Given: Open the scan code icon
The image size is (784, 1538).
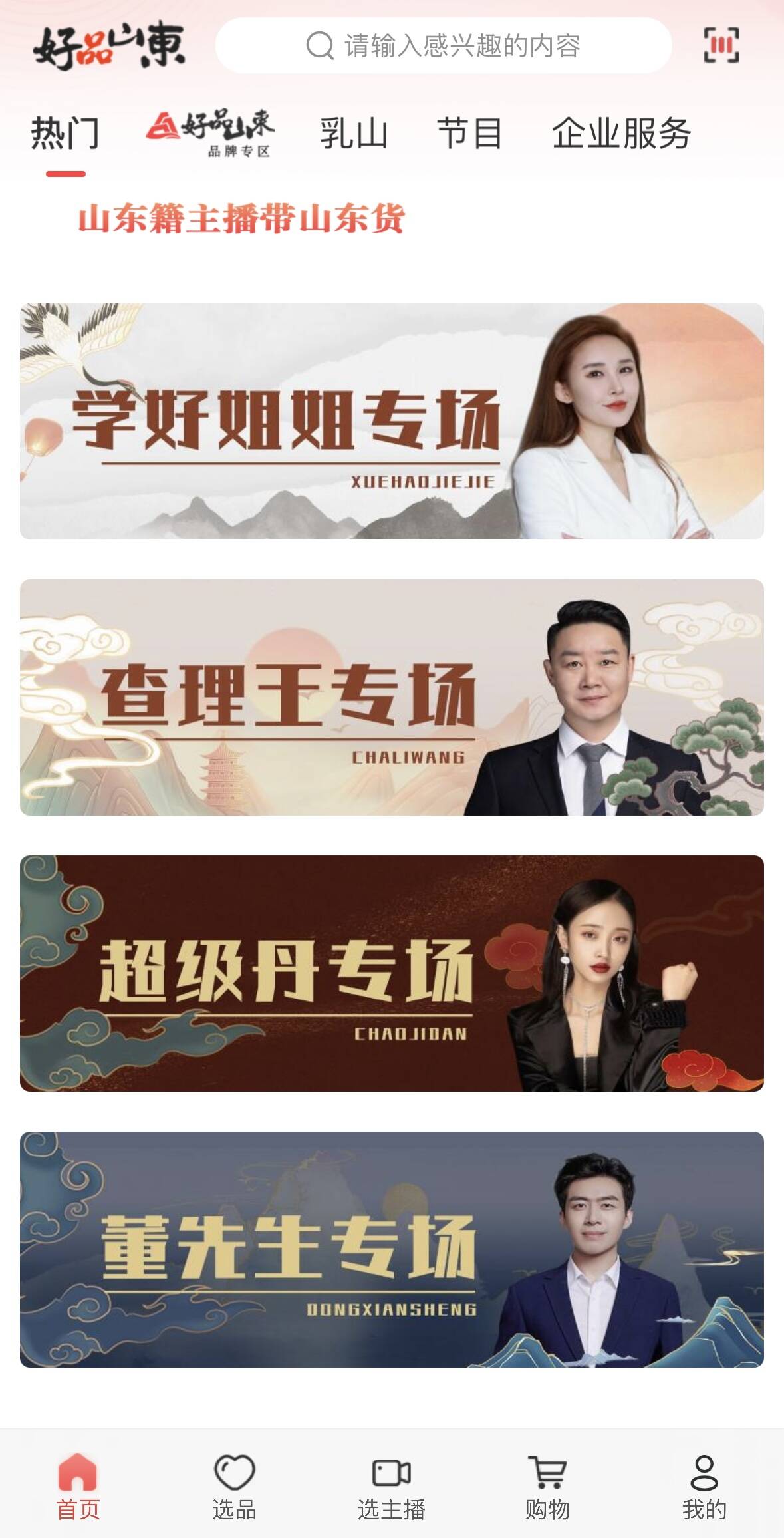Looking at the screenshot, I should tap(721, 45).
